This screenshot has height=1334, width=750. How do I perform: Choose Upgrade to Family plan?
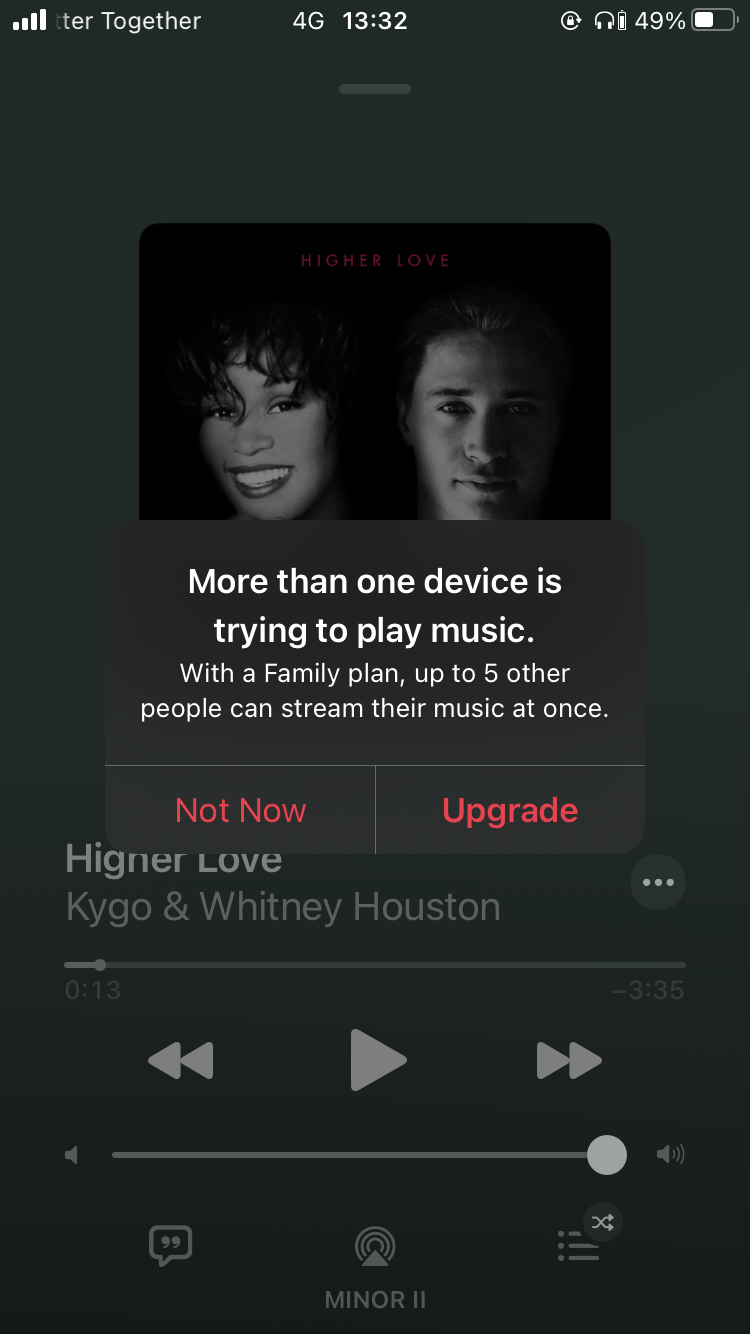click(x=510, y=810)
